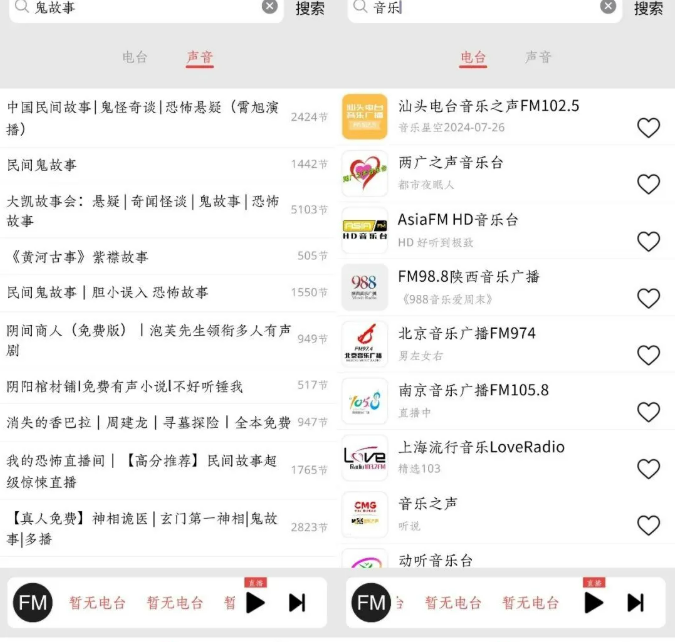
Task: Open 北京音乐广播FM974 station
Action: pos(467,333)
